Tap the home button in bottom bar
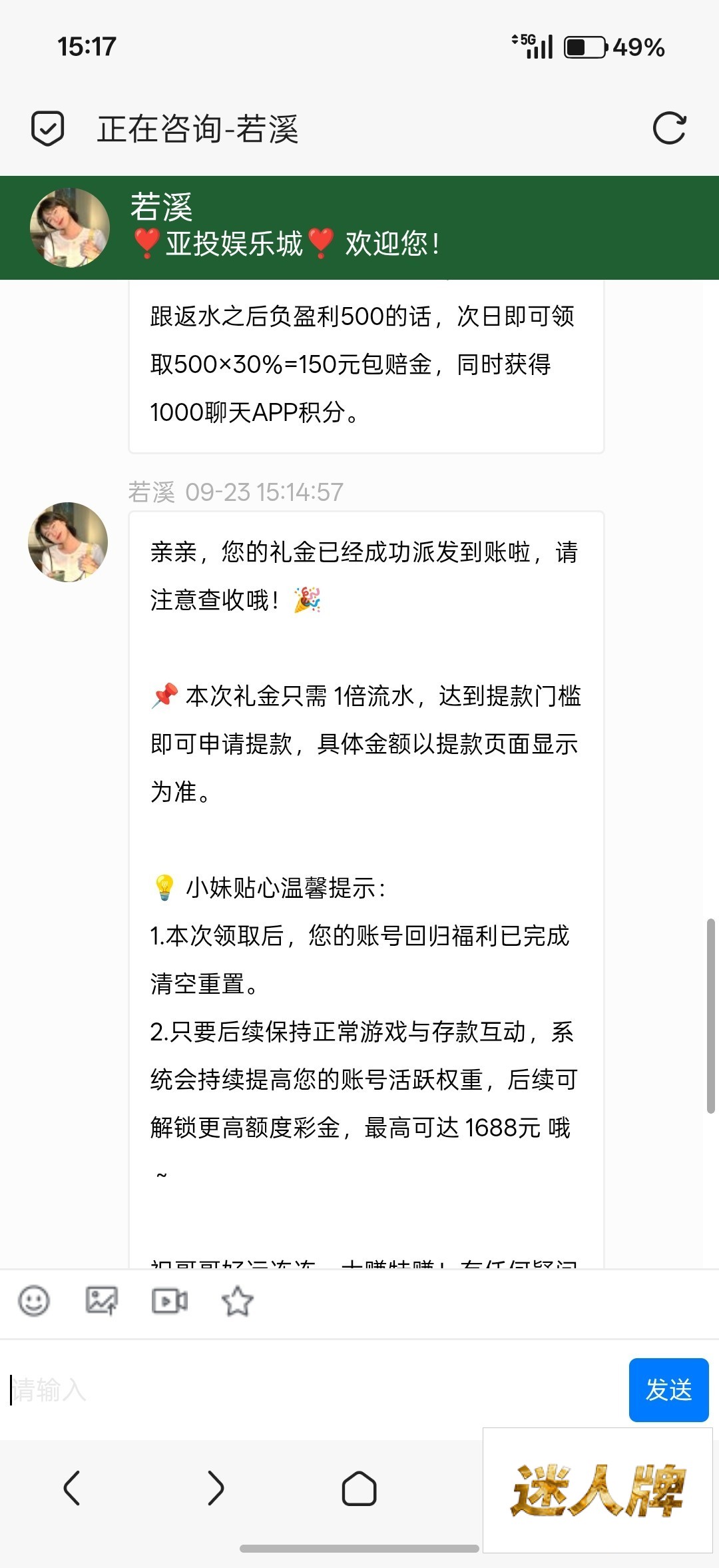This screenshot has width=719, height=1568. point(359,1488)
